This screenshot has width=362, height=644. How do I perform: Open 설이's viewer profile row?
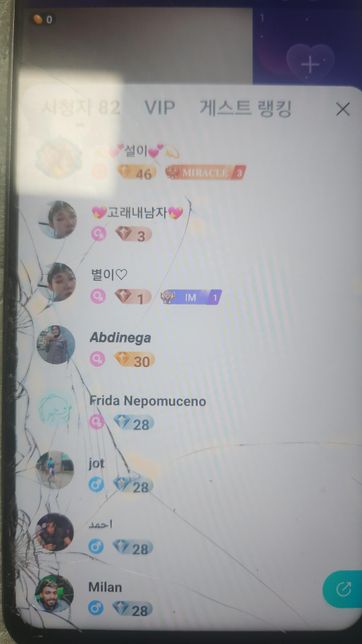pyautogui.click(x=189, y=162)
